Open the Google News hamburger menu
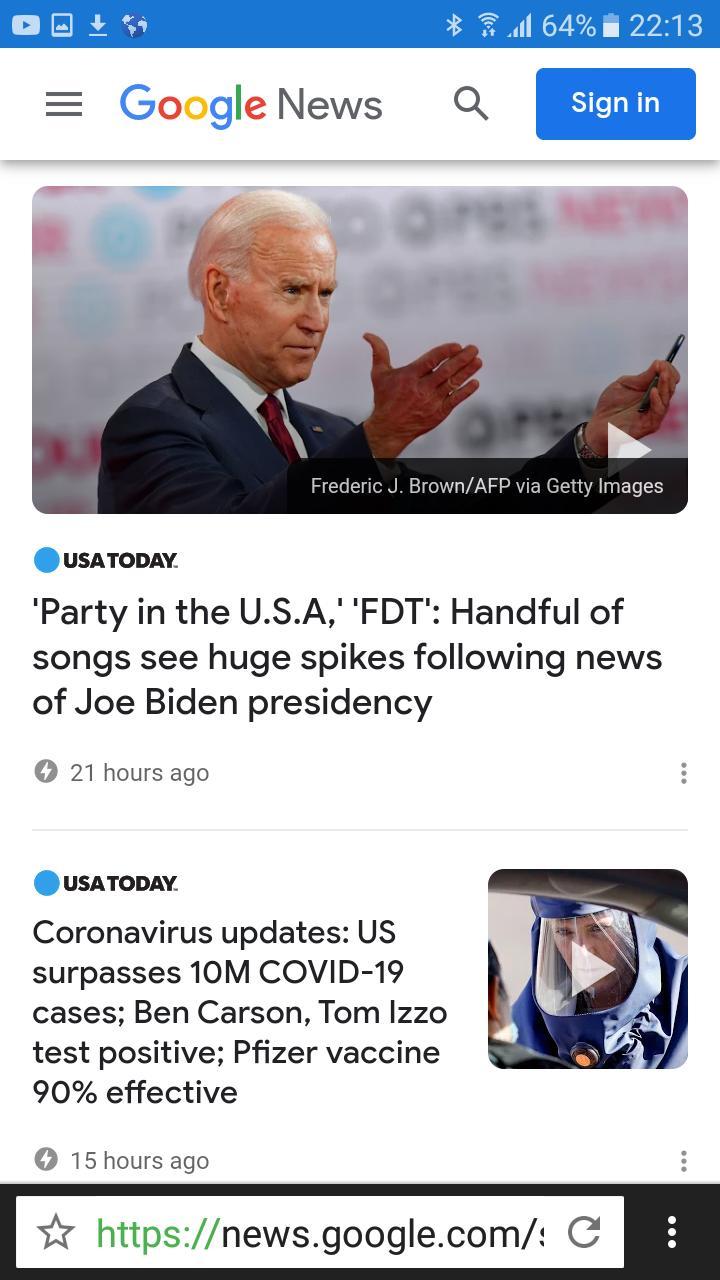Image resolution: width=720 pixels, height=1280 pixels. point(64,104)
